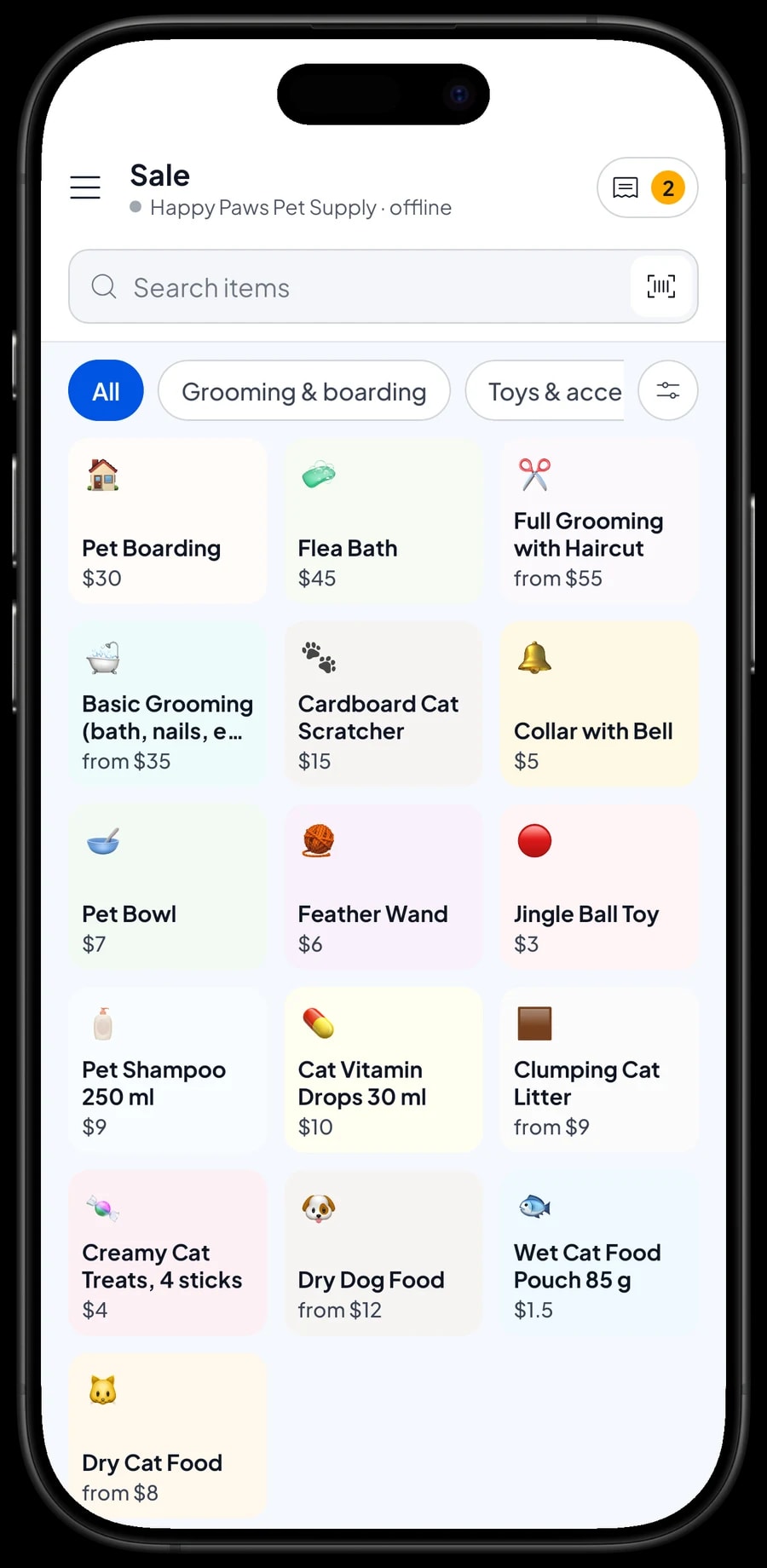The image size is (767, 1568).
Task: Add Feather Wand to the order
Action: 383,887
